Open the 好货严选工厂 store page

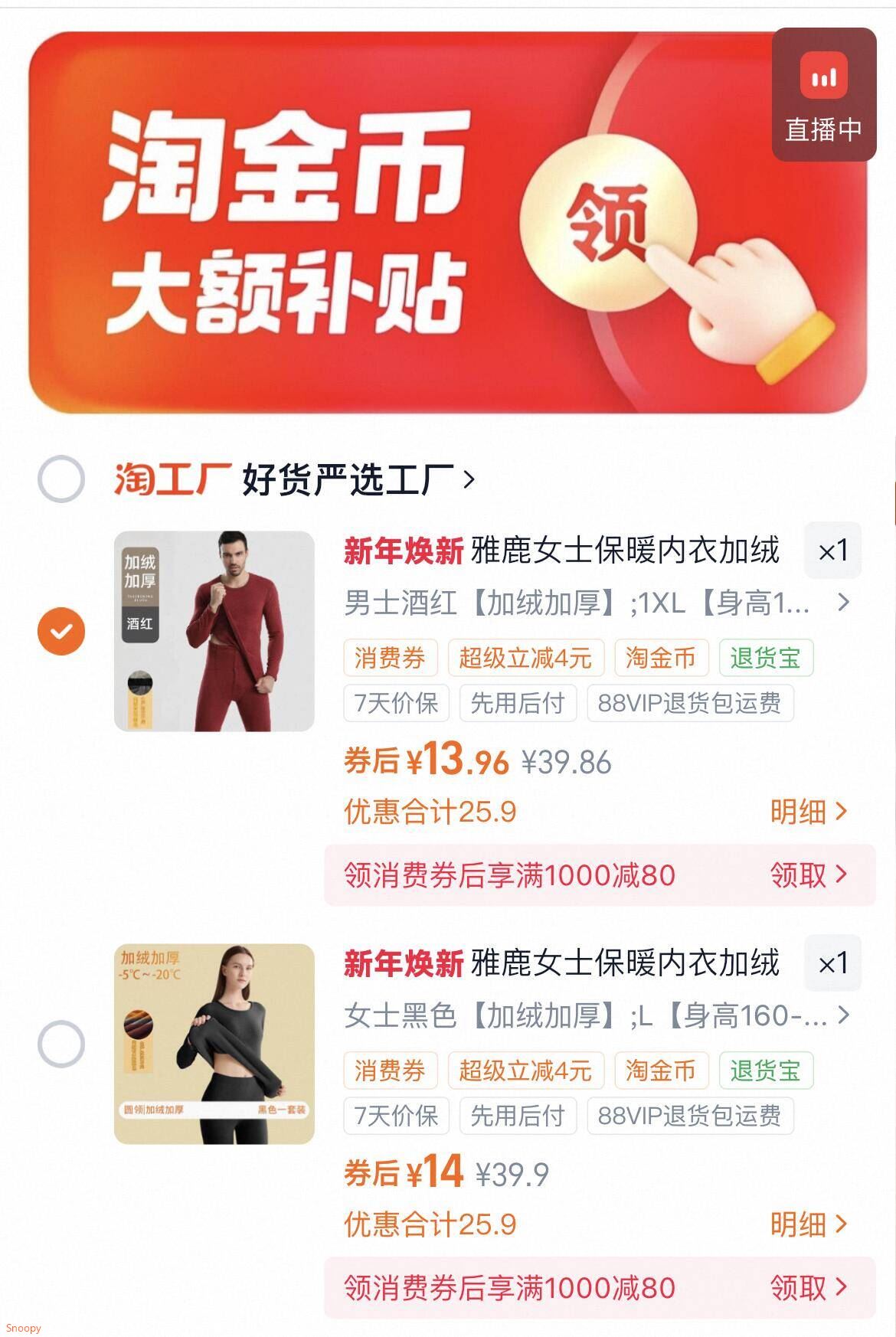[358, 479]
